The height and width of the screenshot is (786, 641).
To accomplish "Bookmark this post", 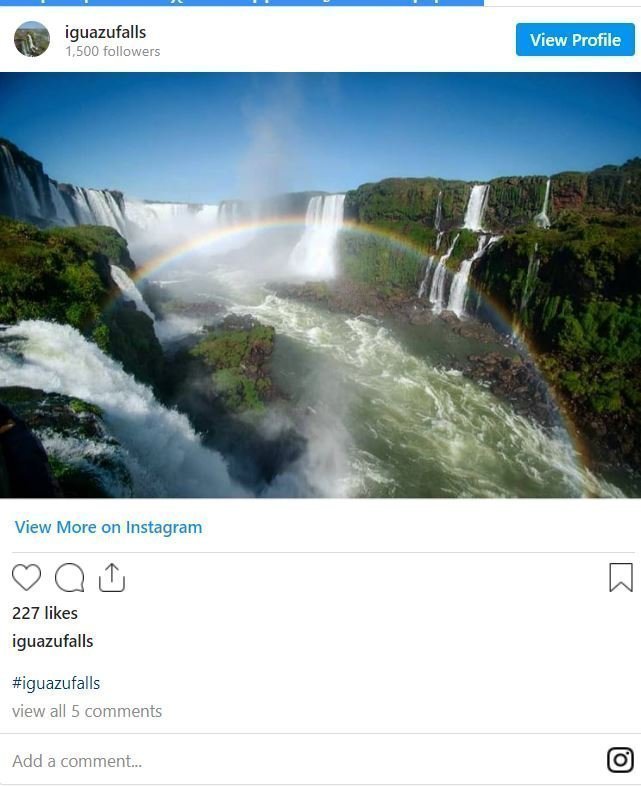I will pos(620,577).
